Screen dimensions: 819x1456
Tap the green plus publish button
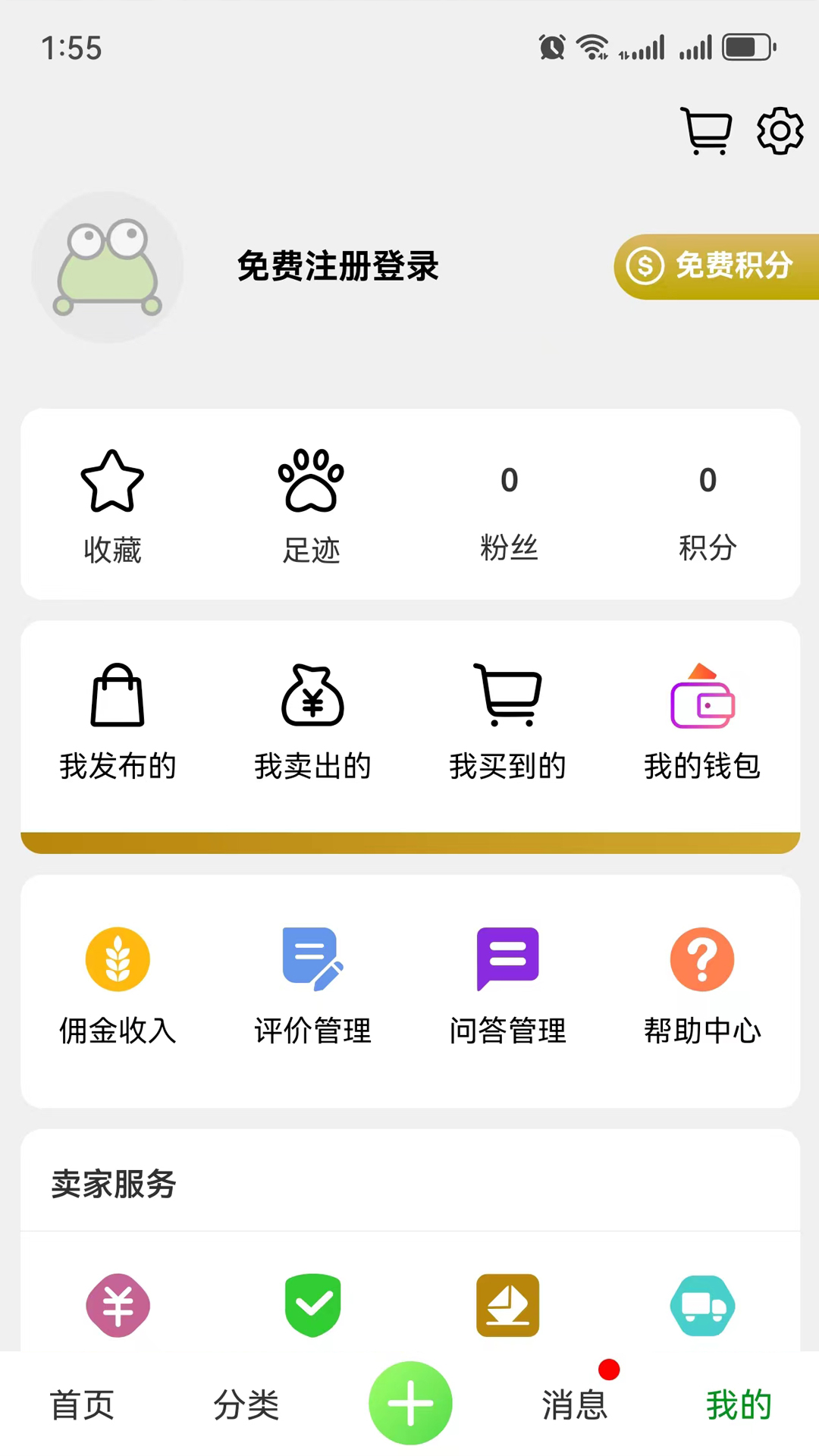coord(410,1403)
